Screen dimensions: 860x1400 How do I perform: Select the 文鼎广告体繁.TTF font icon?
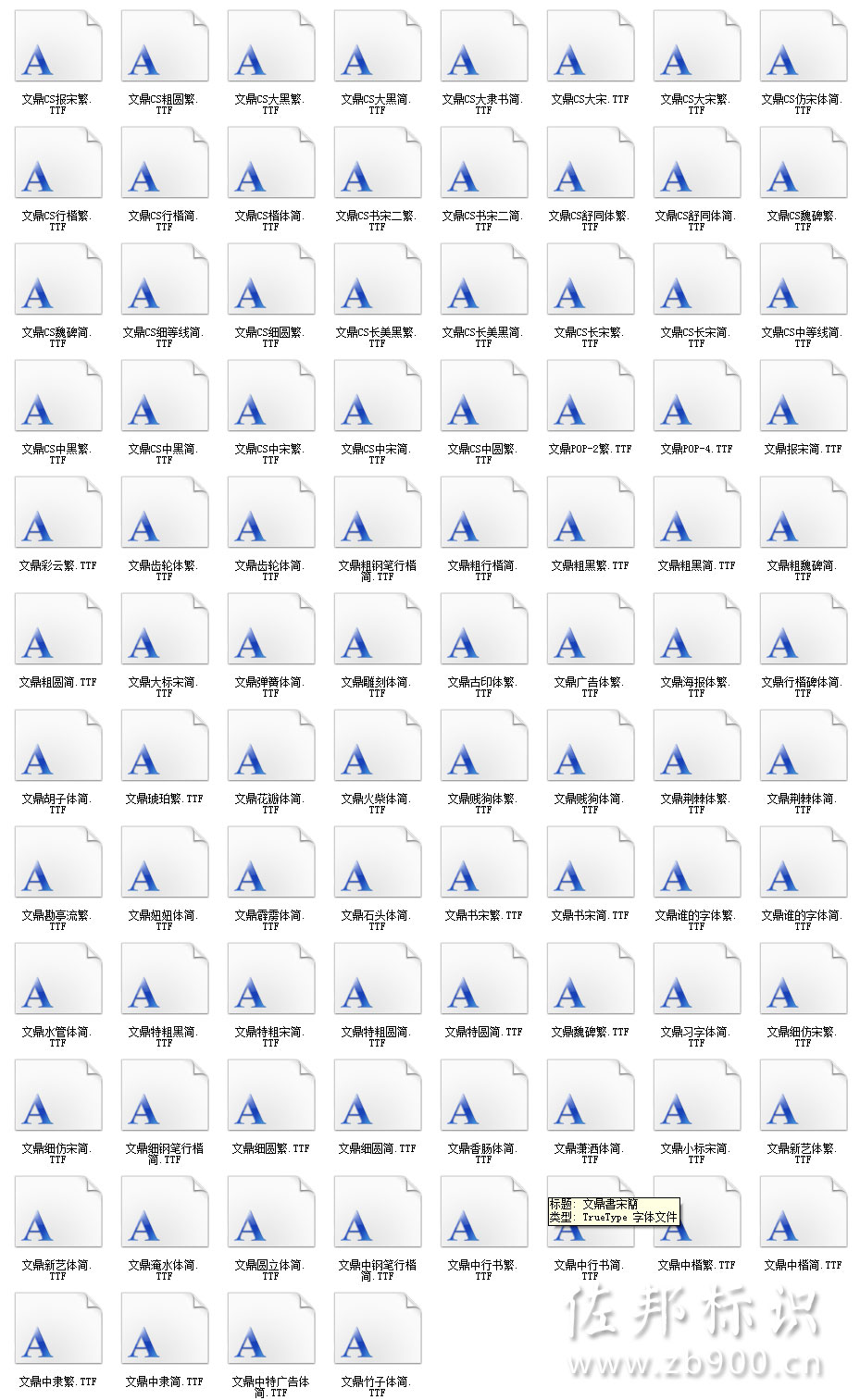point(589,629)
